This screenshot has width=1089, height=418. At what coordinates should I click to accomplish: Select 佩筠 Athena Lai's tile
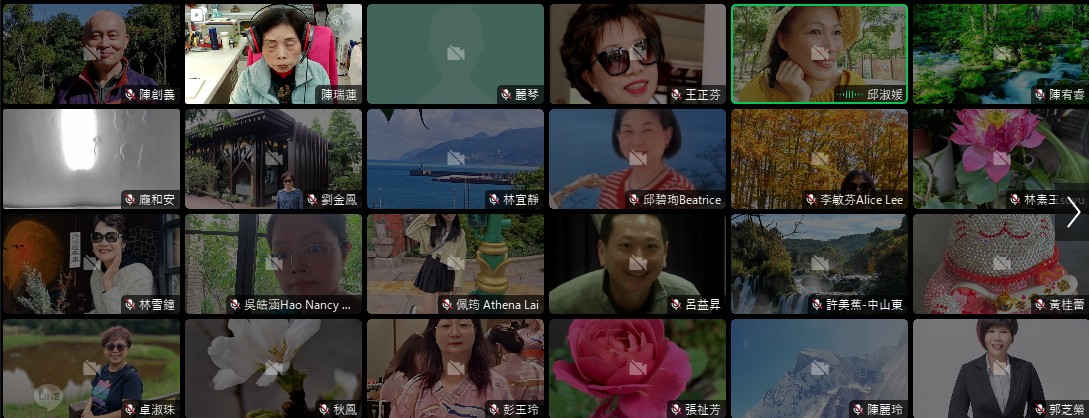[455, 264]
